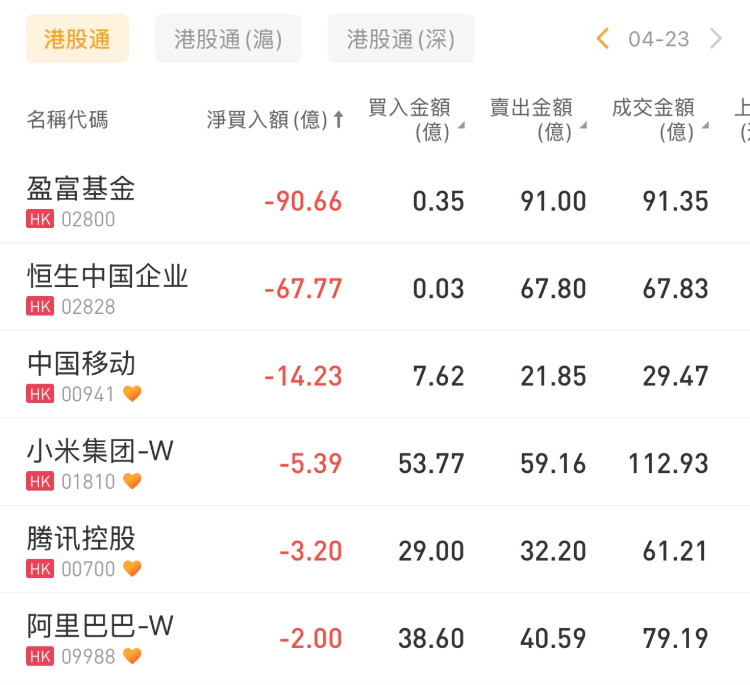Select the 港股通 tab
Viewport: 750px width, 685px height.
[77, 39]
